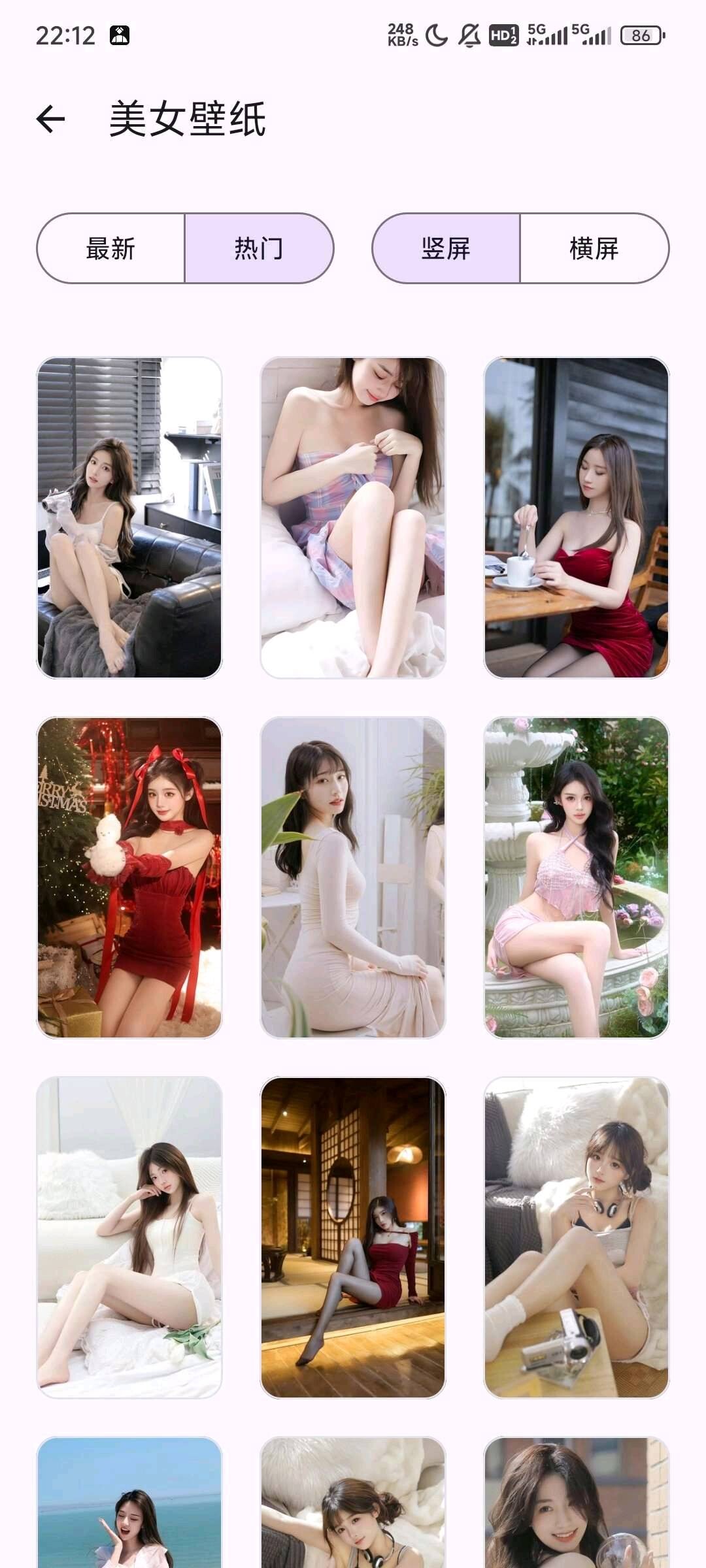
Task: Open the wallpaper with the black leather sofa
Action: [x=129, y=517]
